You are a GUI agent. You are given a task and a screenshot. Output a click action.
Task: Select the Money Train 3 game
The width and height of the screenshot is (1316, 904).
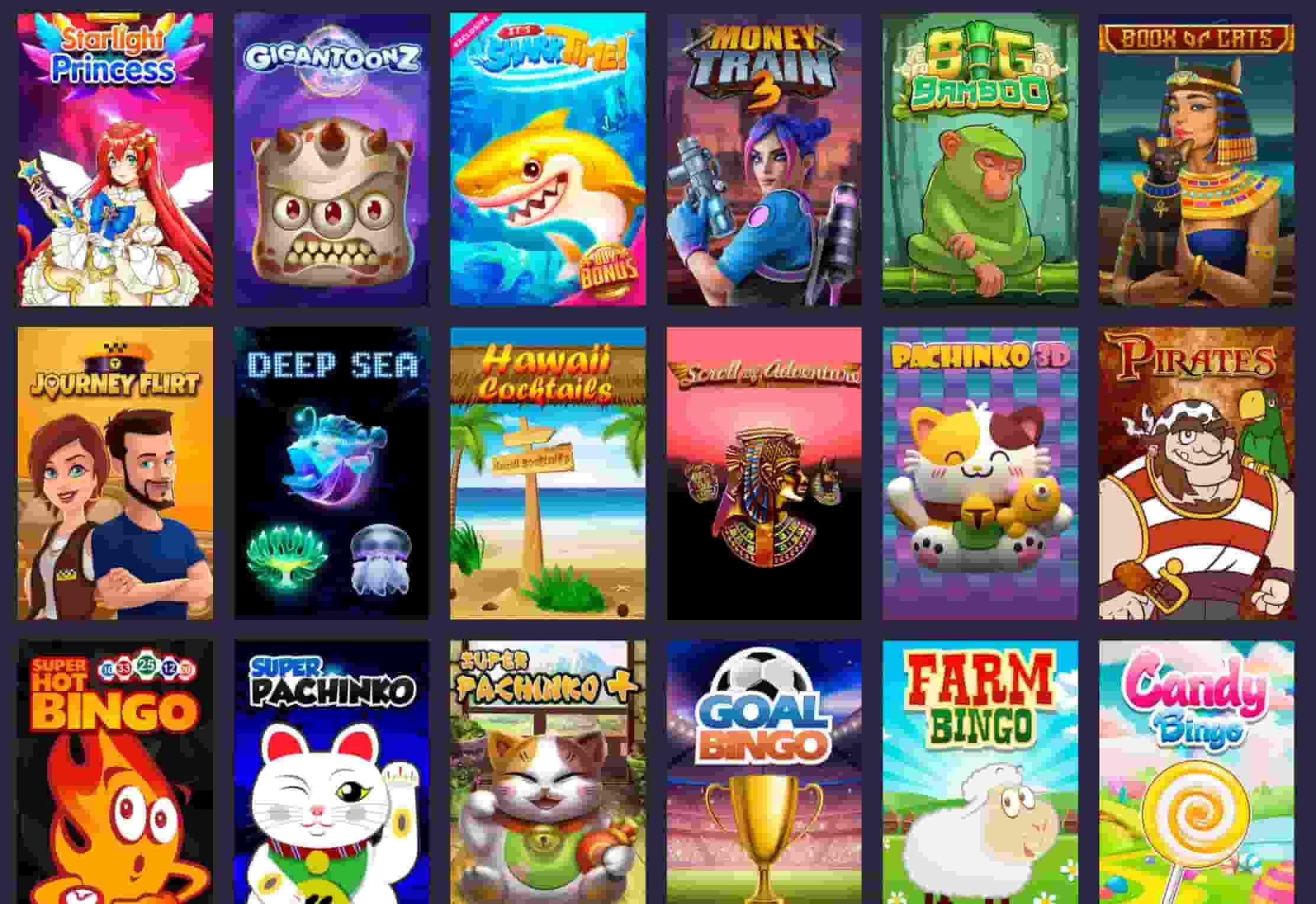(764, 160)
